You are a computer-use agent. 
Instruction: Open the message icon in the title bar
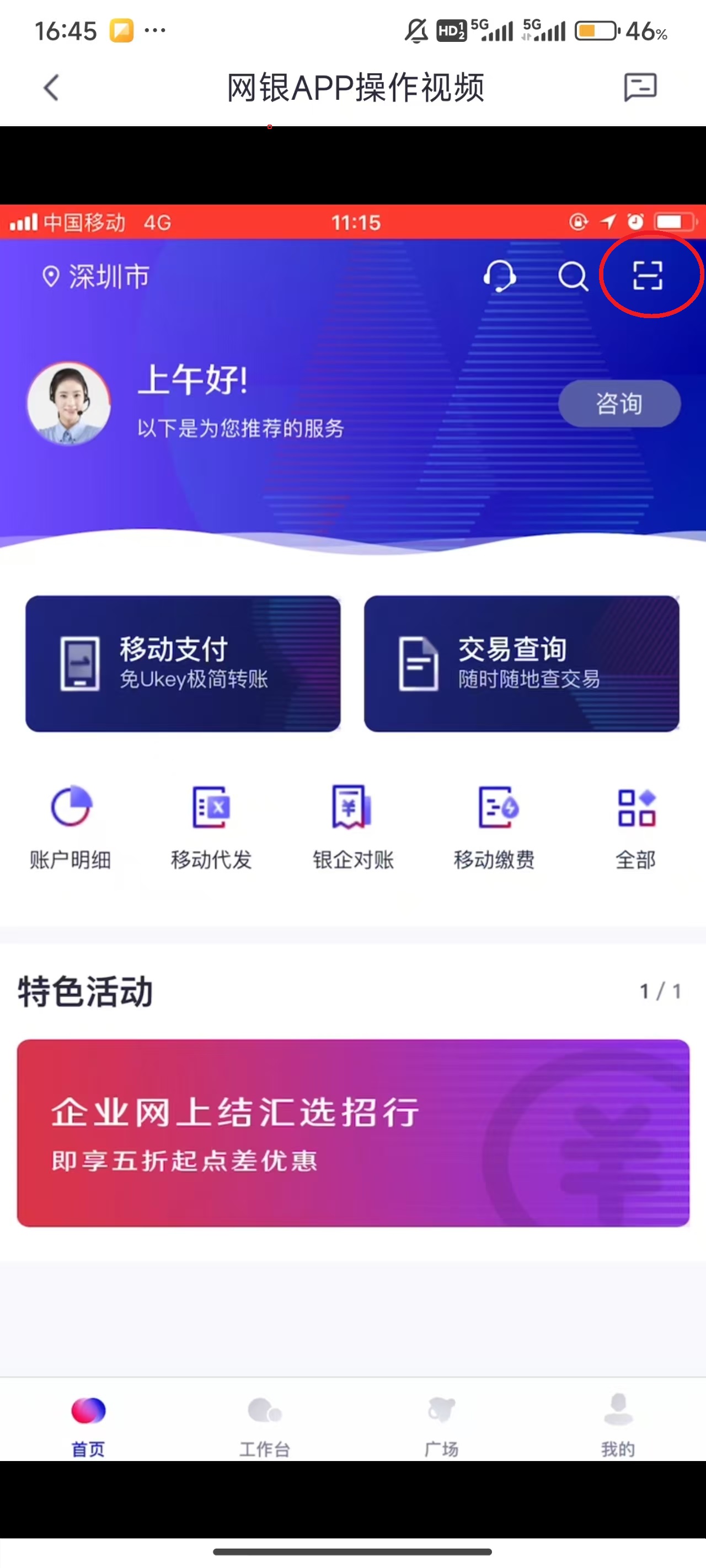click(x=640, y=87)
